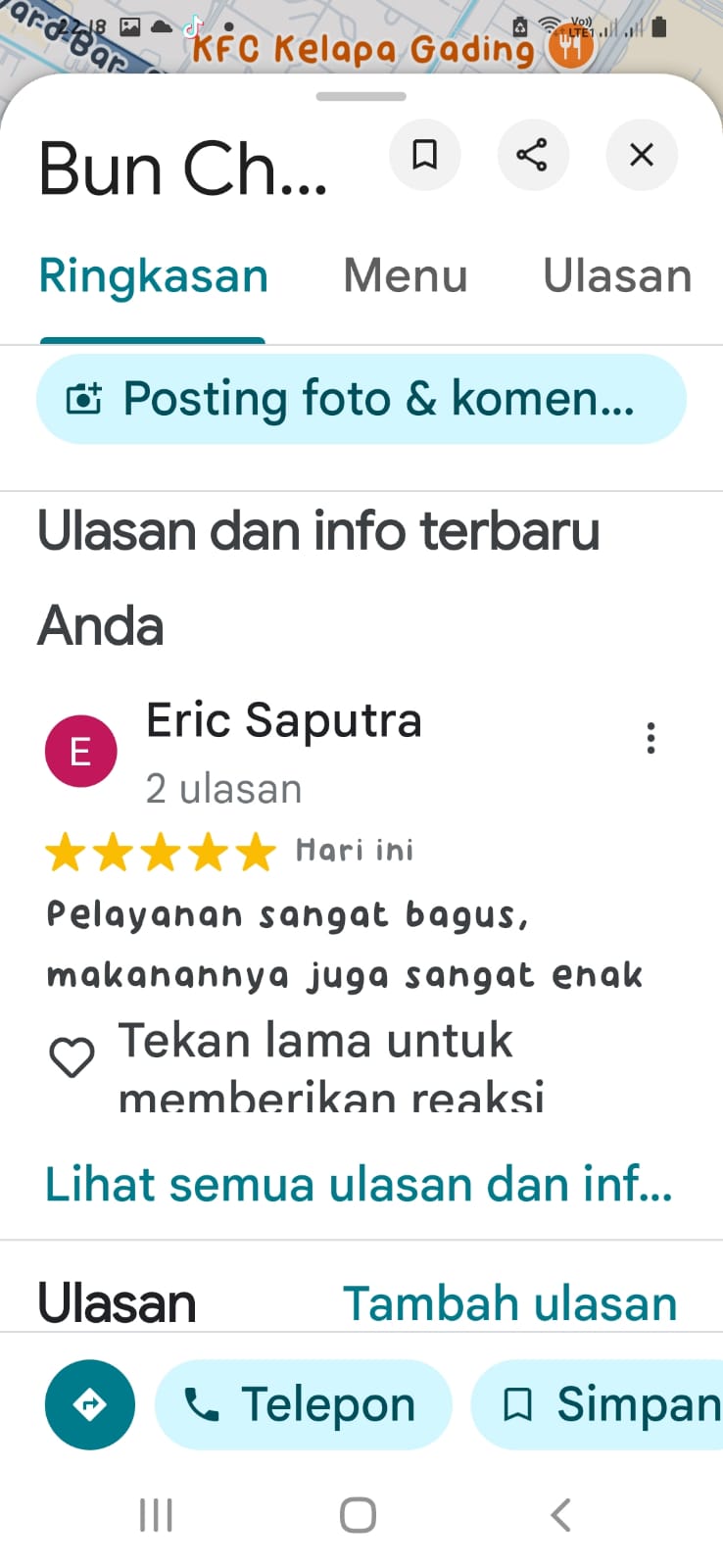The height and width of the screenshot is (1568, 723).
Task: Tap the Simpan chip at the bottom
Action: [x=598, y=1404]
